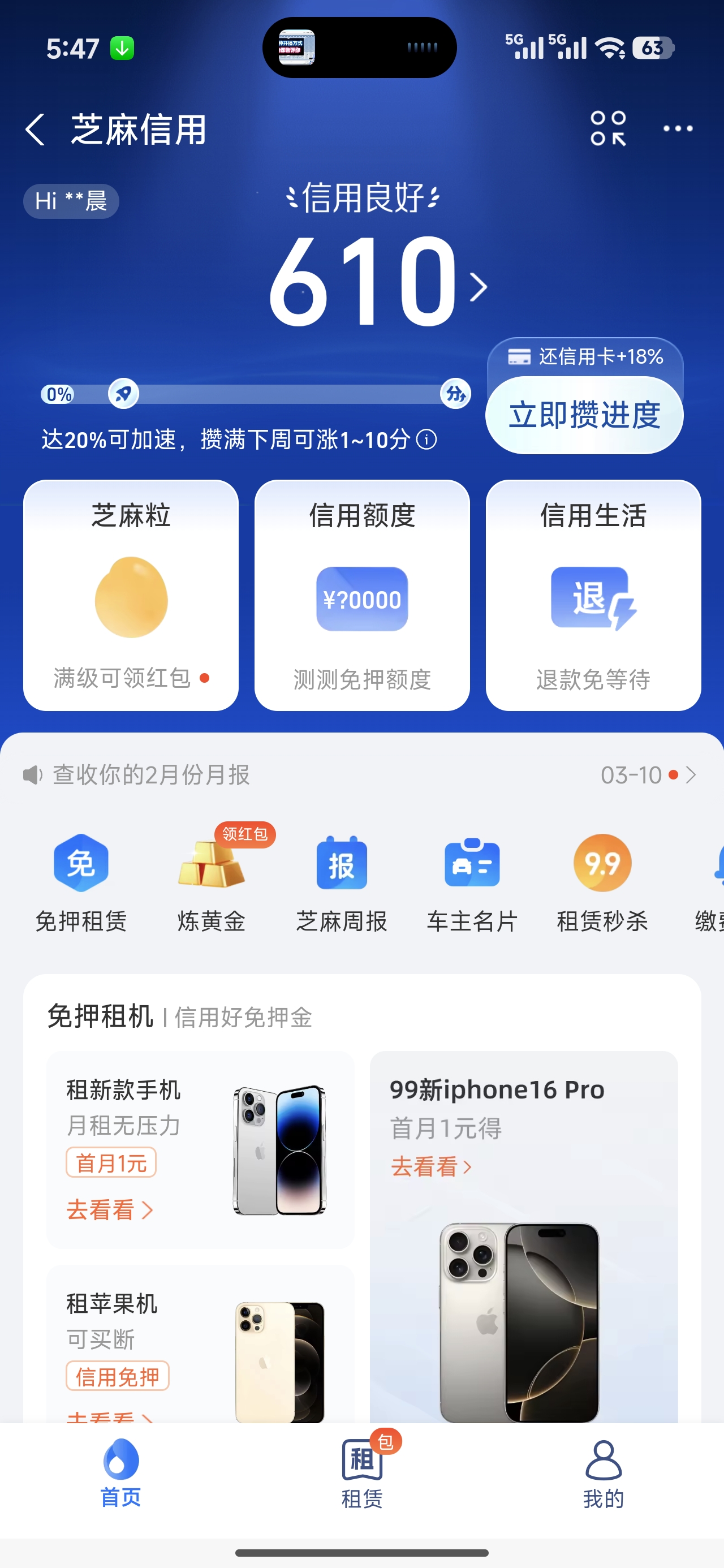
Task: Switch to the 租赁 tab
Action: (x=363, y=1468)
